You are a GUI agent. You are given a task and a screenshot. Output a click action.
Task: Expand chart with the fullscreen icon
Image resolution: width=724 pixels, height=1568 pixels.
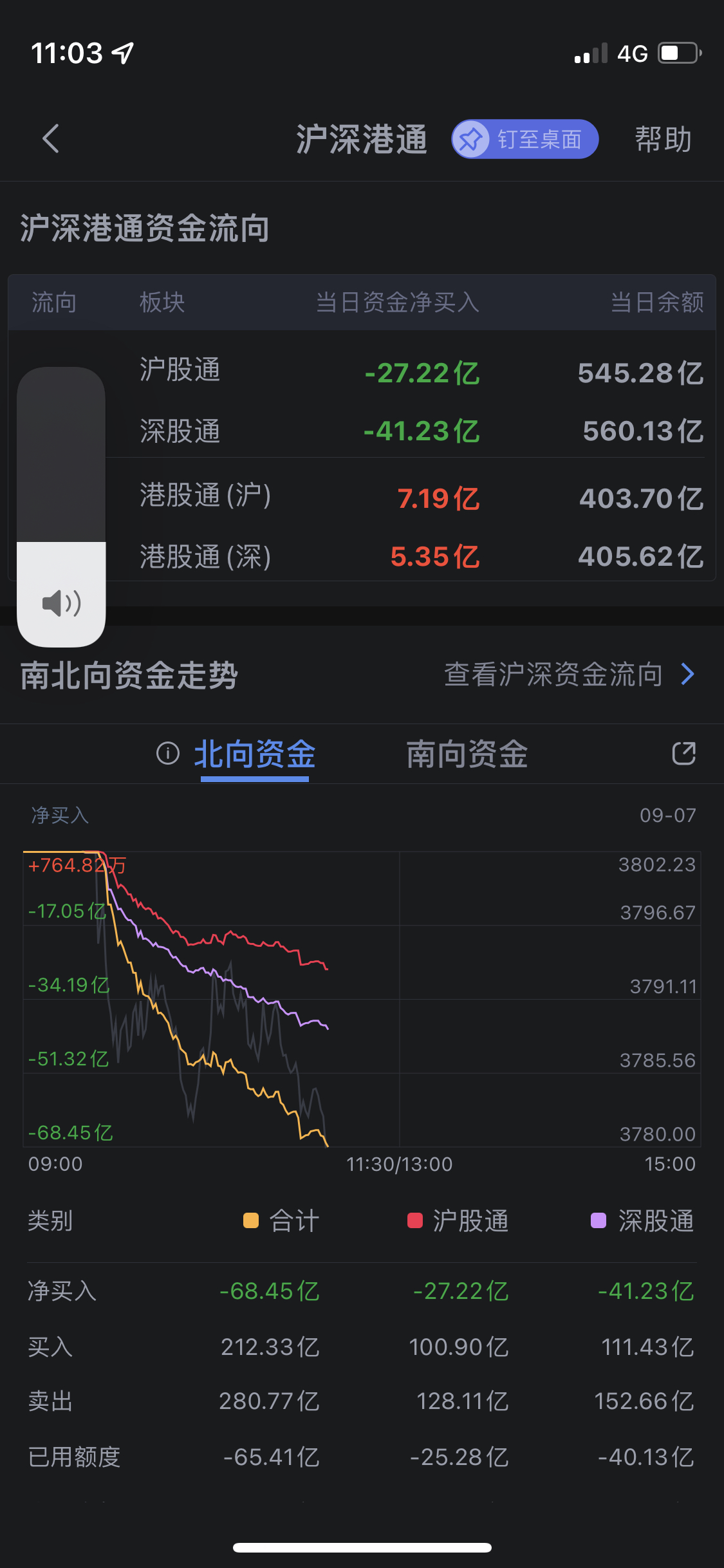tap(684, 753)
